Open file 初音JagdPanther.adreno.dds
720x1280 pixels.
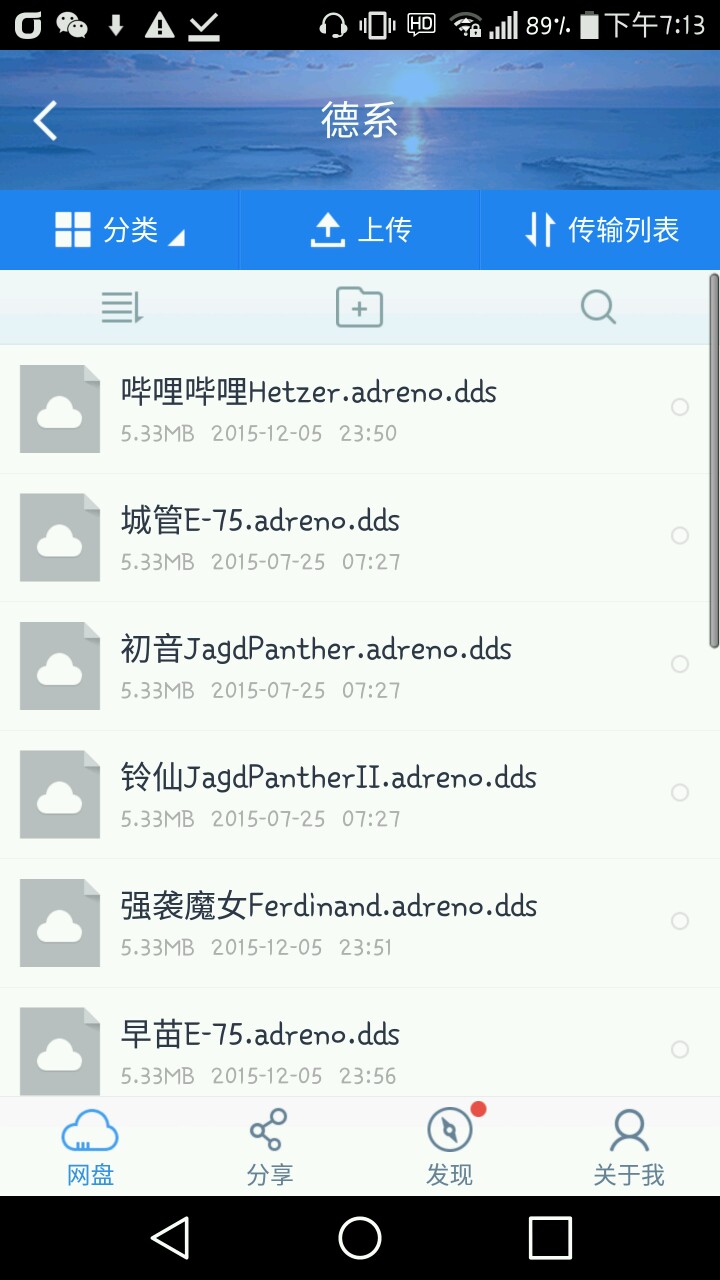coord(316,665)
